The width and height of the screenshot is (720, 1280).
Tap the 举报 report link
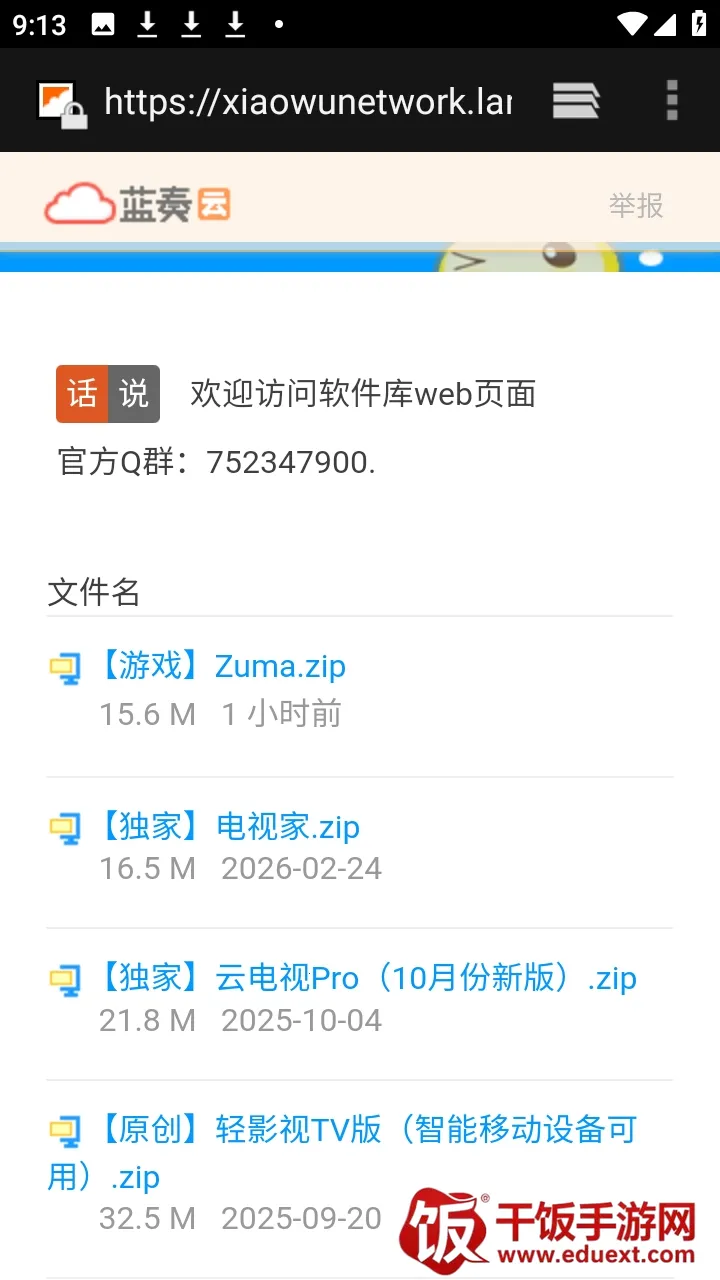636,205
